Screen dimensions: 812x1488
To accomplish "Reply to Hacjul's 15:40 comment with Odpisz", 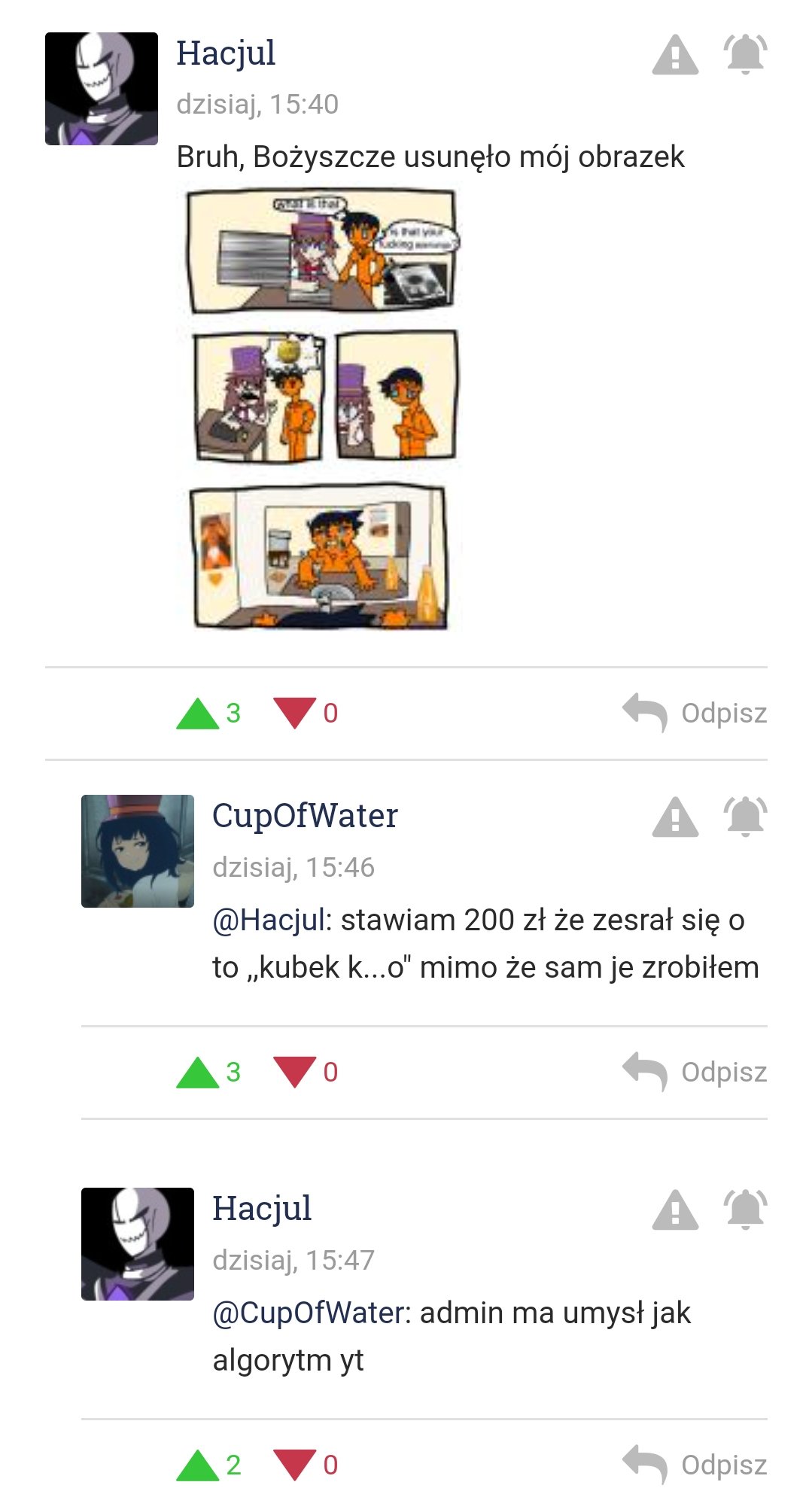I will pos(695,713).
